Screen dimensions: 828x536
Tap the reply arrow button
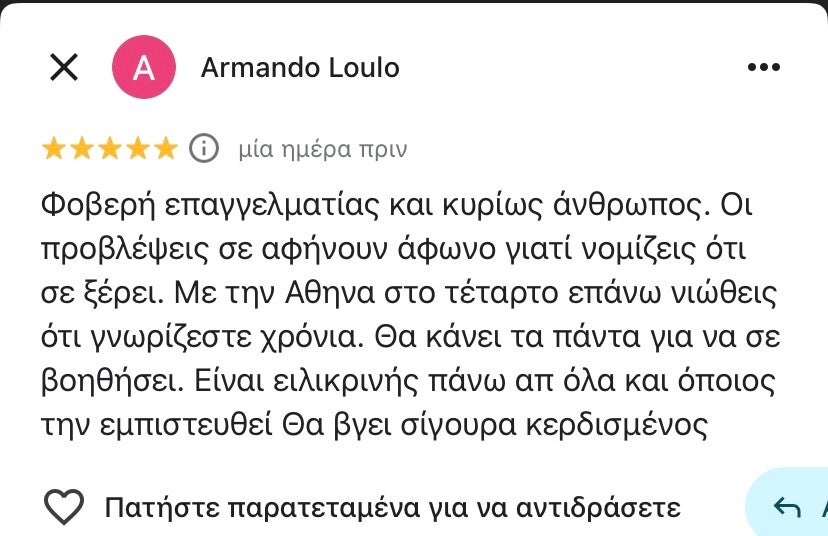789,507
